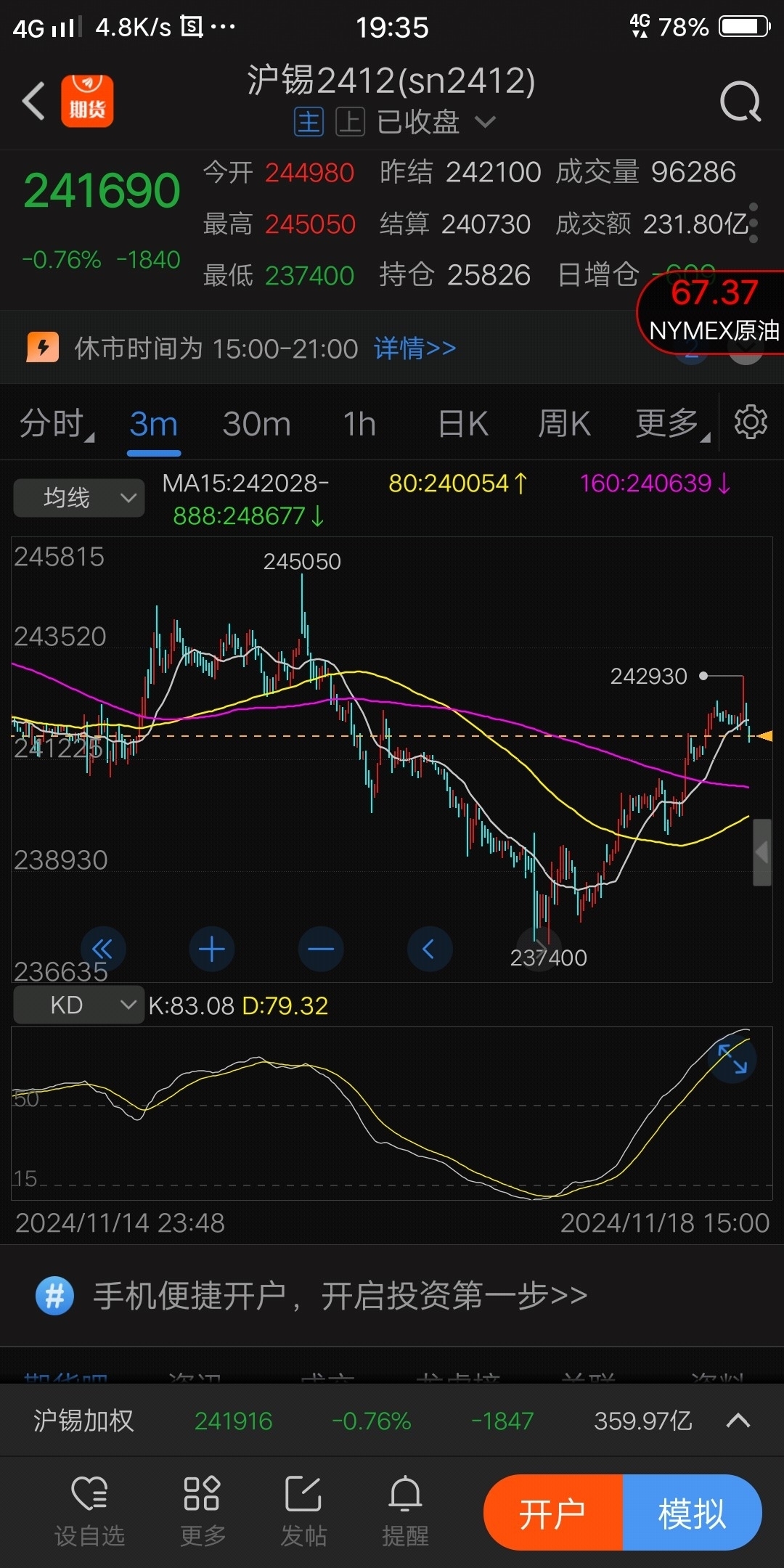Select the 1h chart period
Image resolution: width=784 pixels, height=1568 pixels.
point(359,424)
